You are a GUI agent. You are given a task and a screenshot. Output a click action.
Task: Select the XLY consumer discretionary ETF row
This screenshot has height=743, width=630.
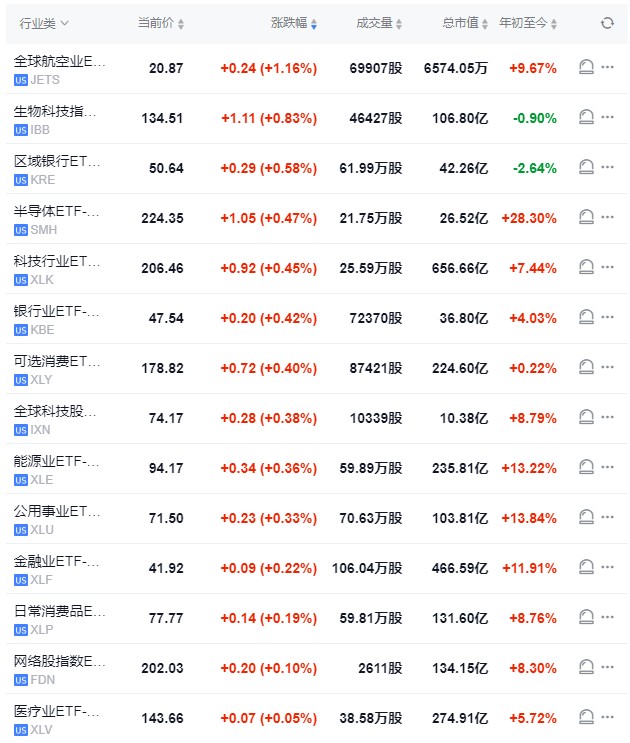[59, 369]
